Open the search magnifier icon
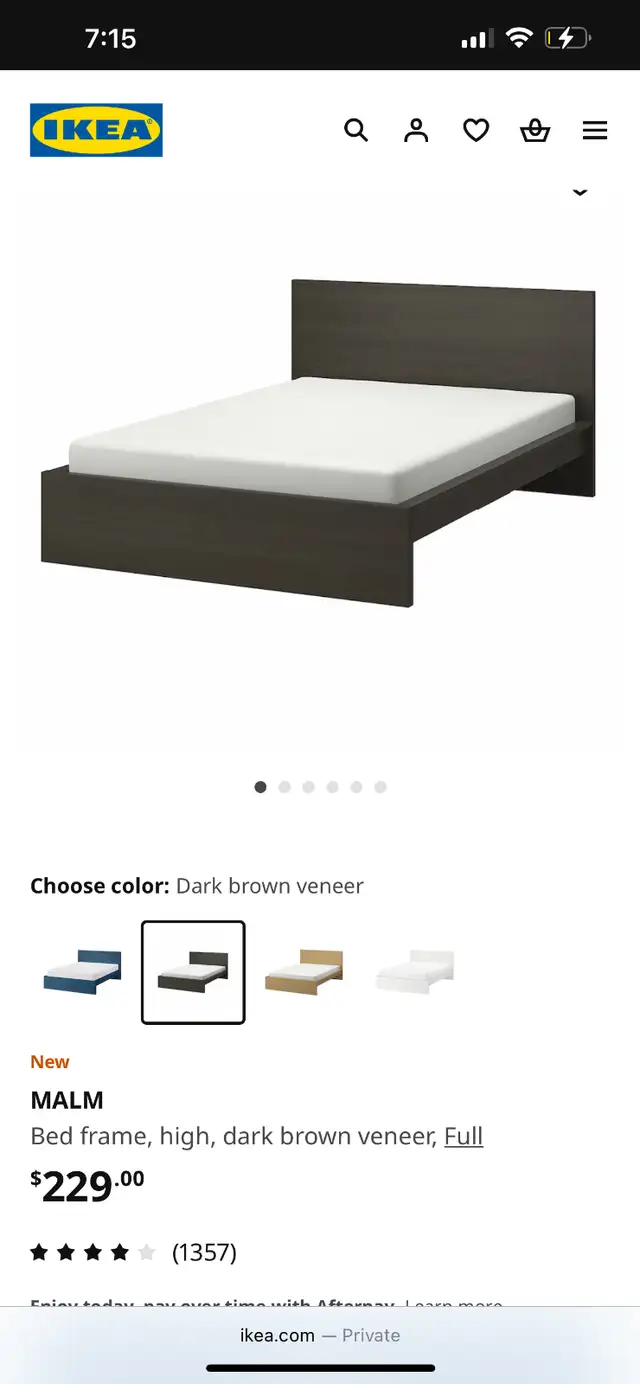The height and width of the screenshot is (1384, 640). [356, 130]
